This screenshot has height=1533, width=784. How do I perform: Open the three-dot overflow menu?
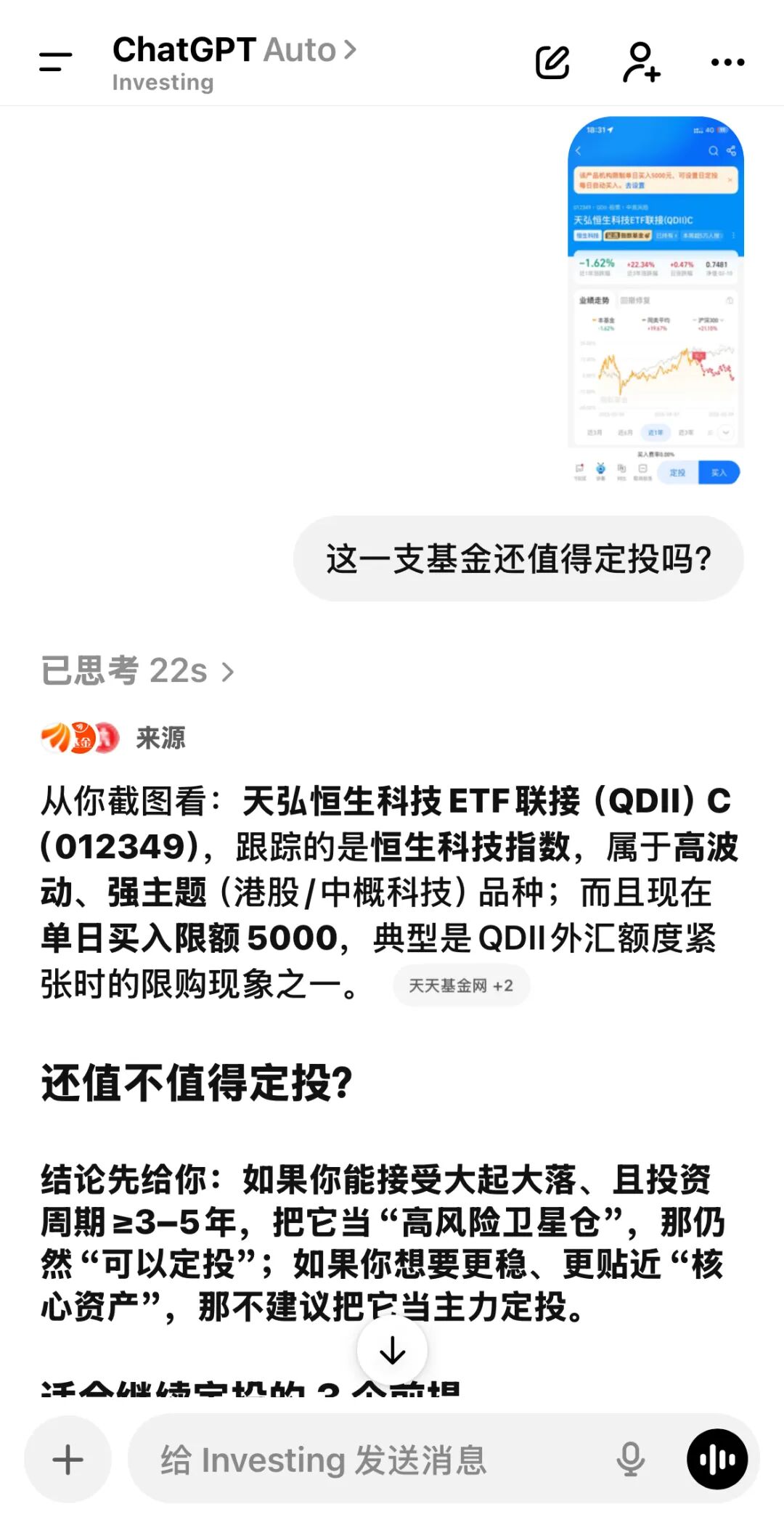click(727, 62)
